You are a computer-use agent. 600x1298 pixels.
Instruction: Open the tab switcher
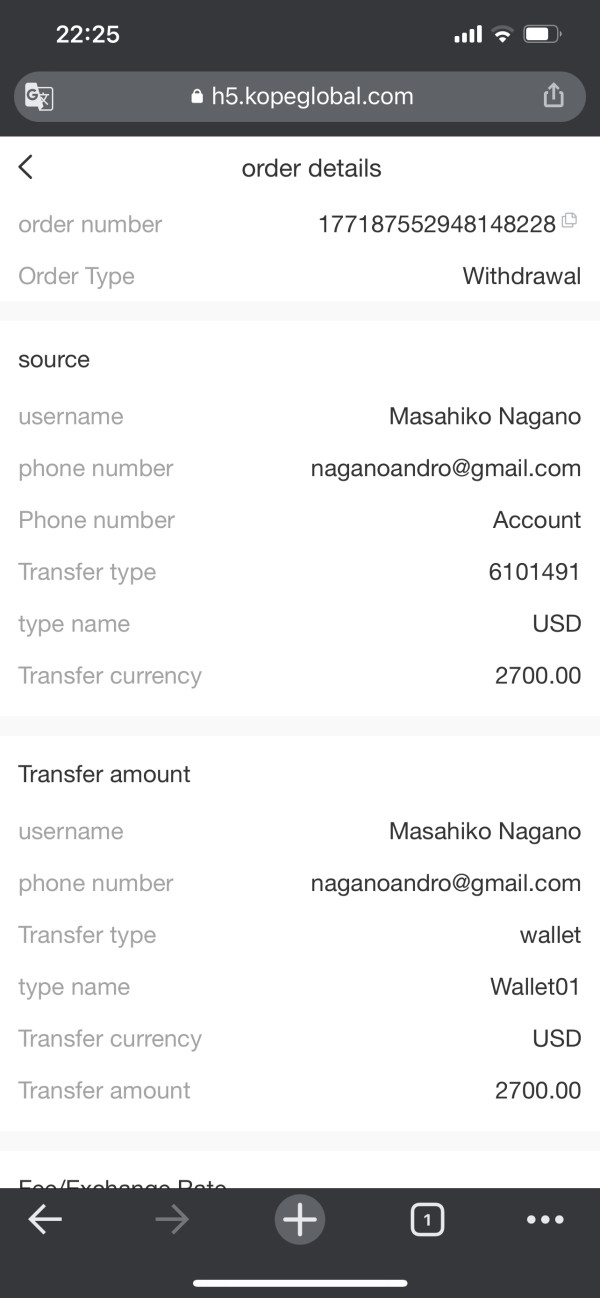pyautogui.click(x=427, y=1220)
